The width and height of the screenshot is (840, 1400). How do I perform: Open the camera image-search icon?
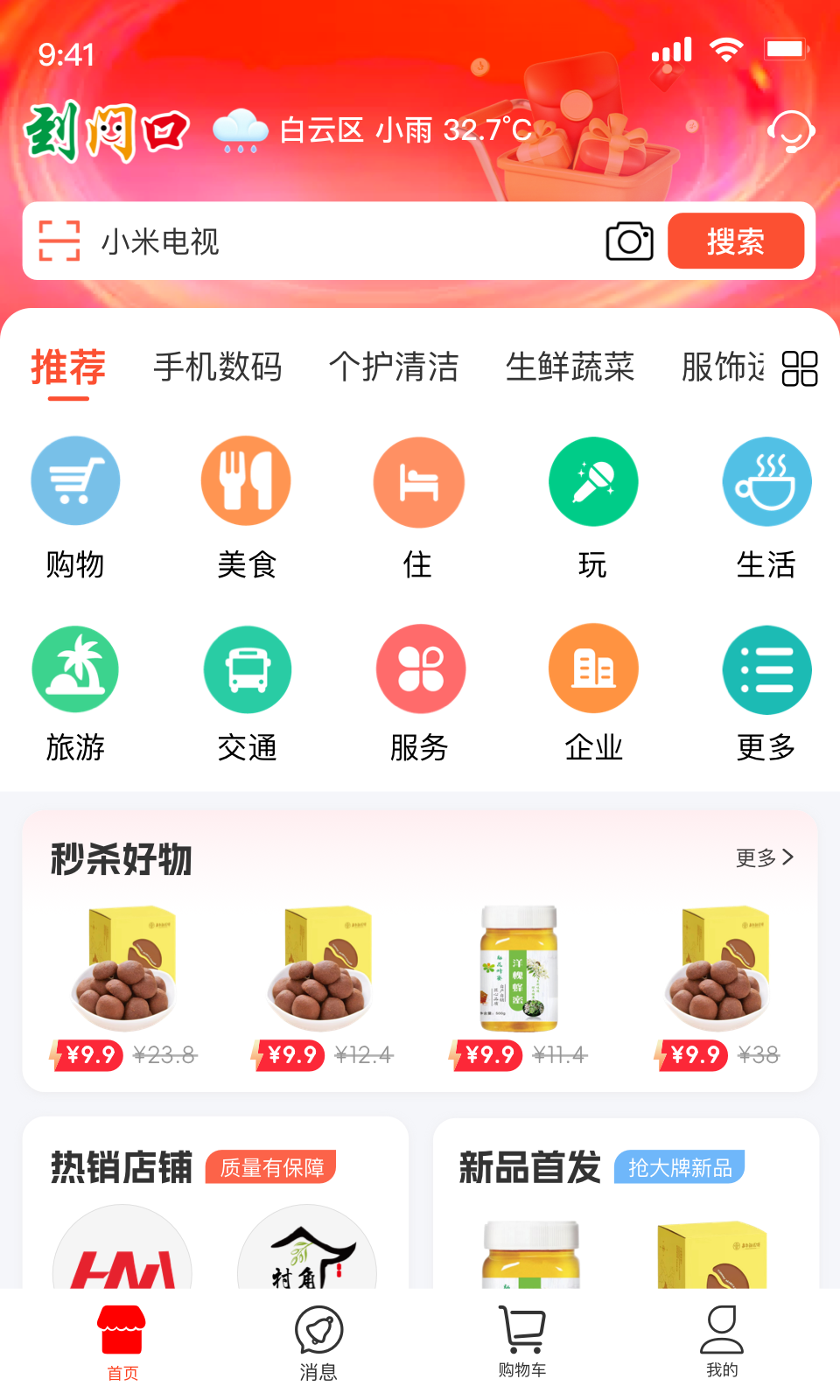tap(628, 241)
